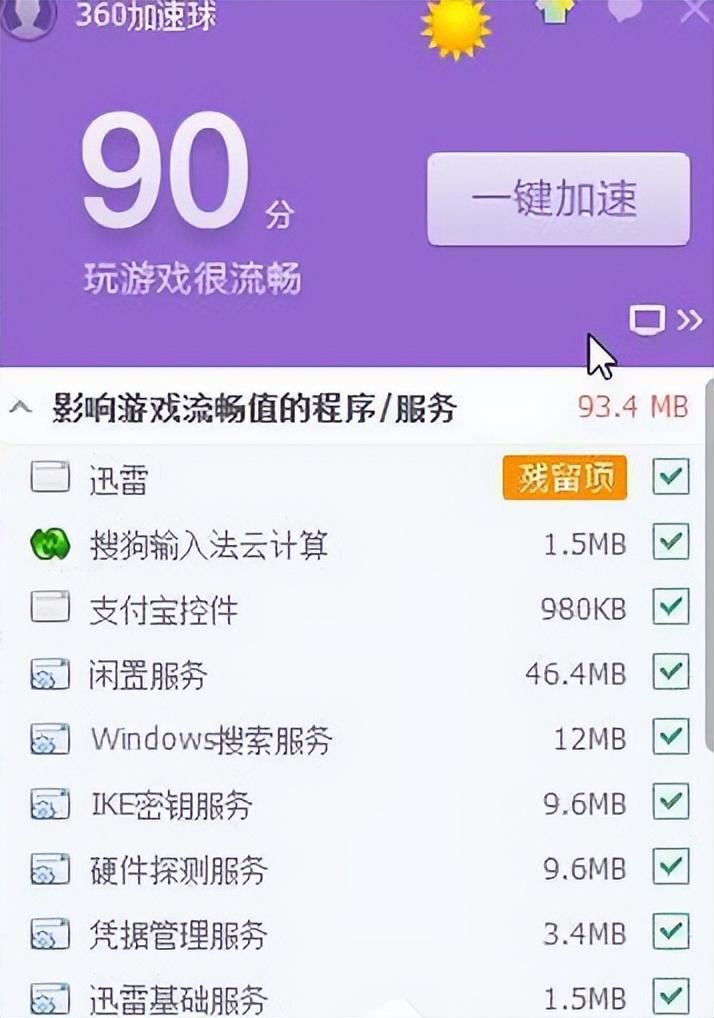Uncheck 闲置服务 46.4MB
714x1018 pixels.
pyautogui.click(x=671, y=673)
